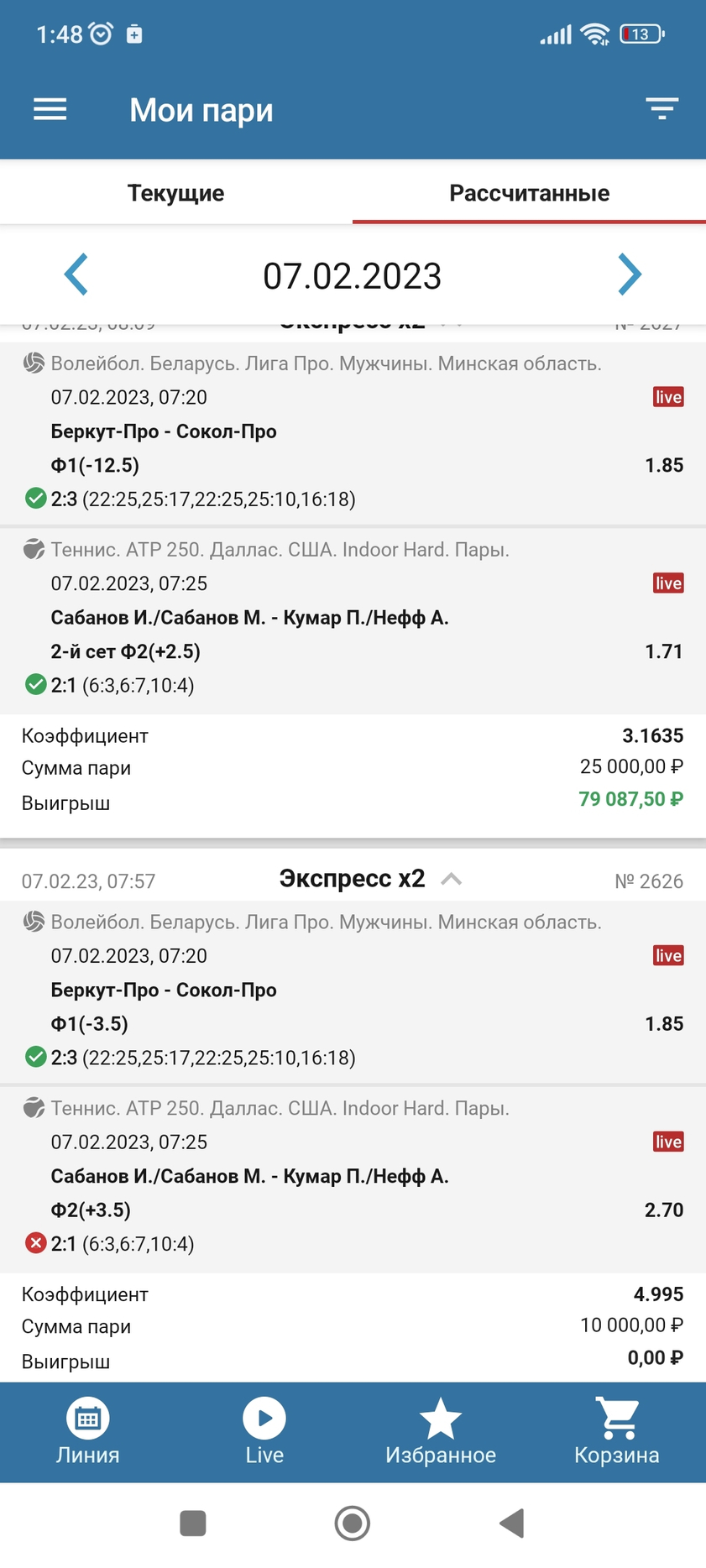
Task: Switch to Live events
Action: (264, 1432)
